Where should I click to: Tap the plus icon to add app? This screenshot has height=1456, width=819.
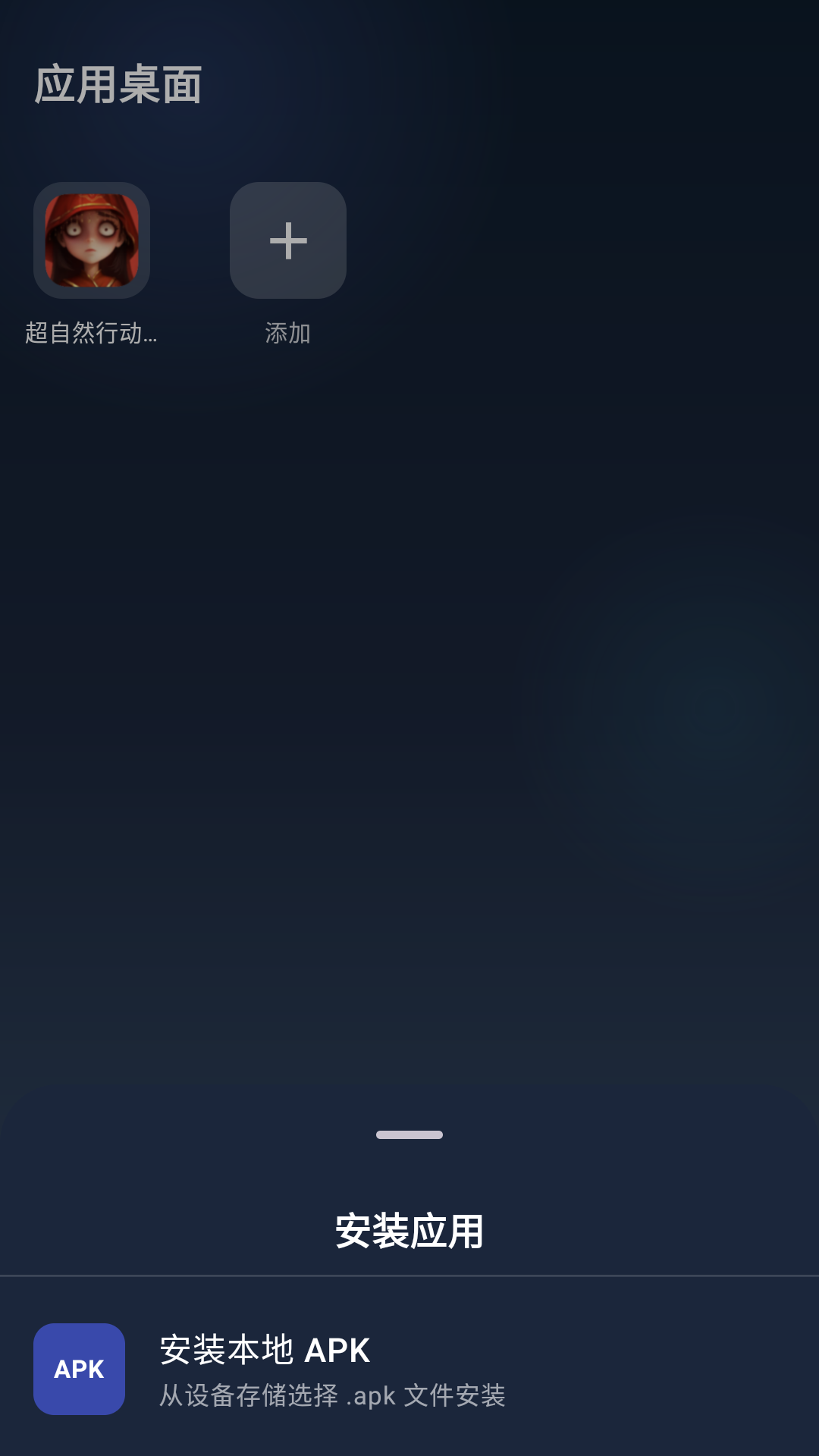click(x=288, y=240)
